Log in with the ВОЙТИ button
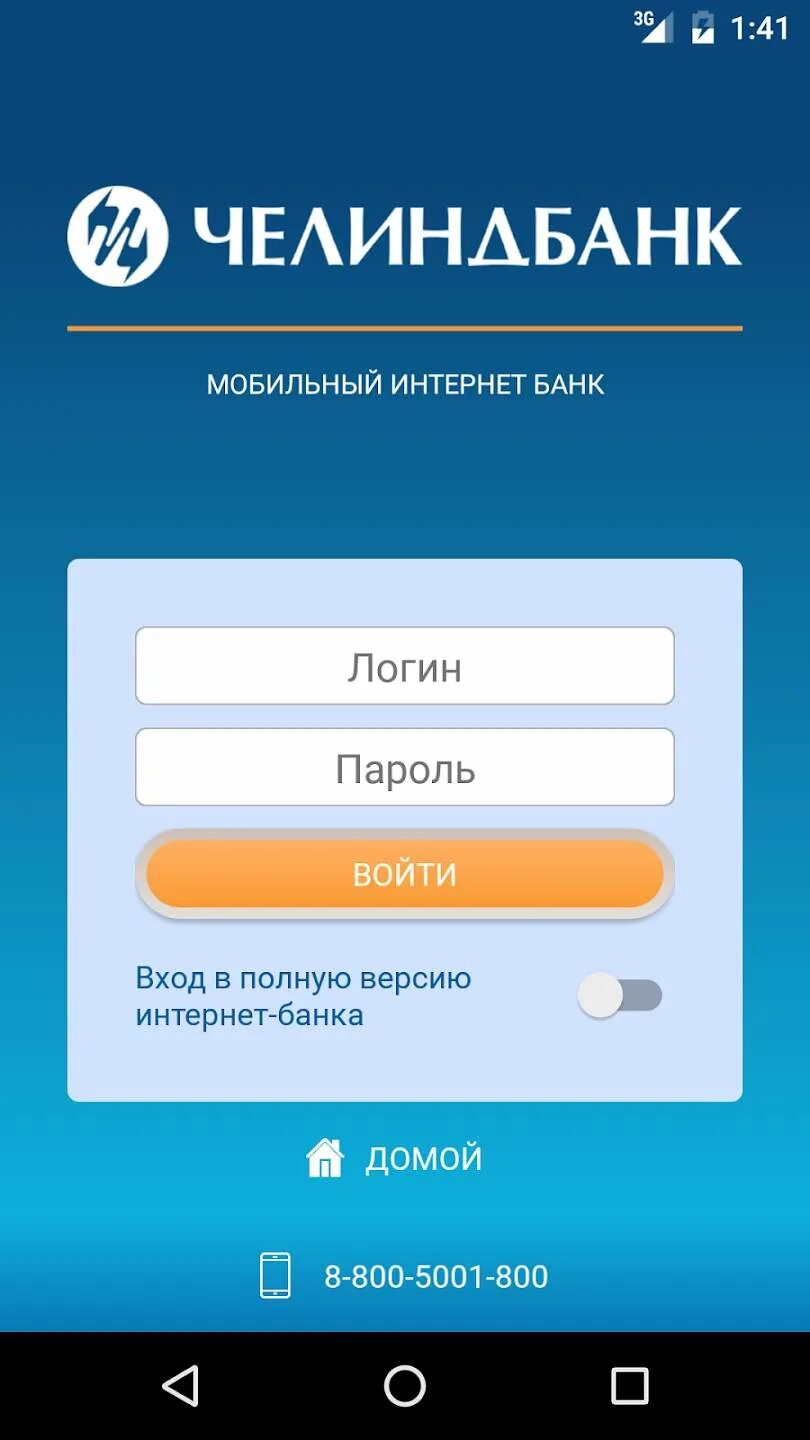 pyautogui.click(x=405, y=874)
